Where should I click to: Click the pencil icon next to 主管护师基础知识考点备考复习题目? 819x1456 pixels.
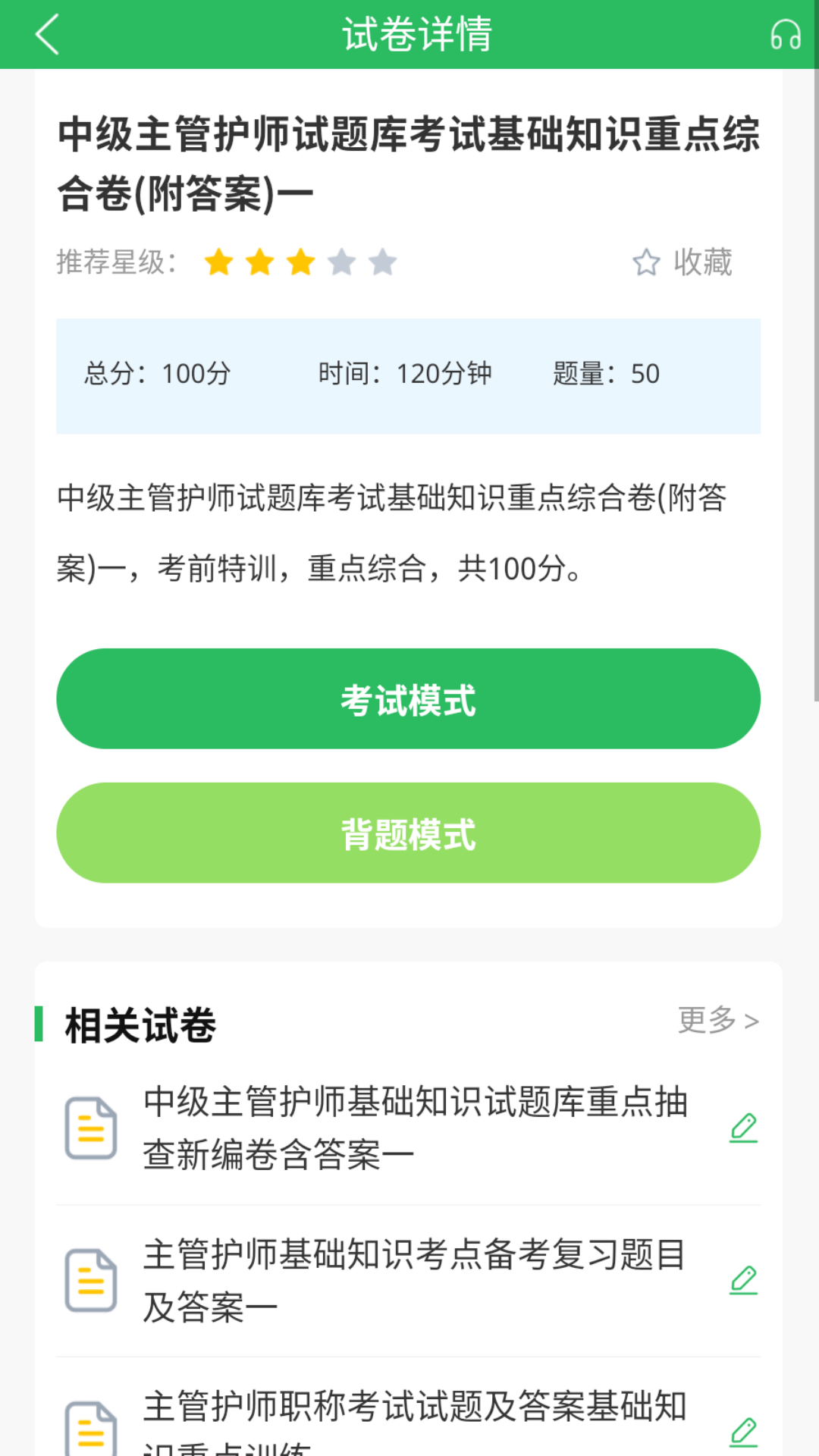[x=744, y=1282]
